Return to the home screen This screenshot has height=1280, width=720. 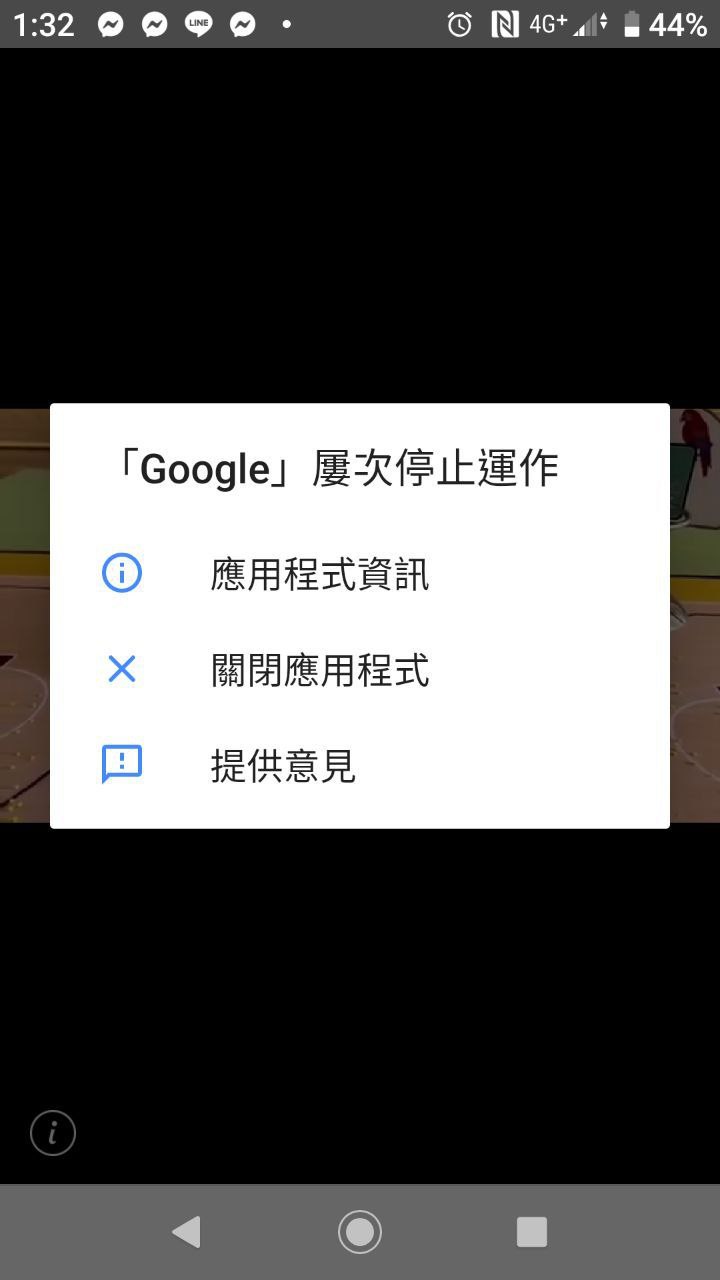pyautogui.click(x=360, y=1232)
